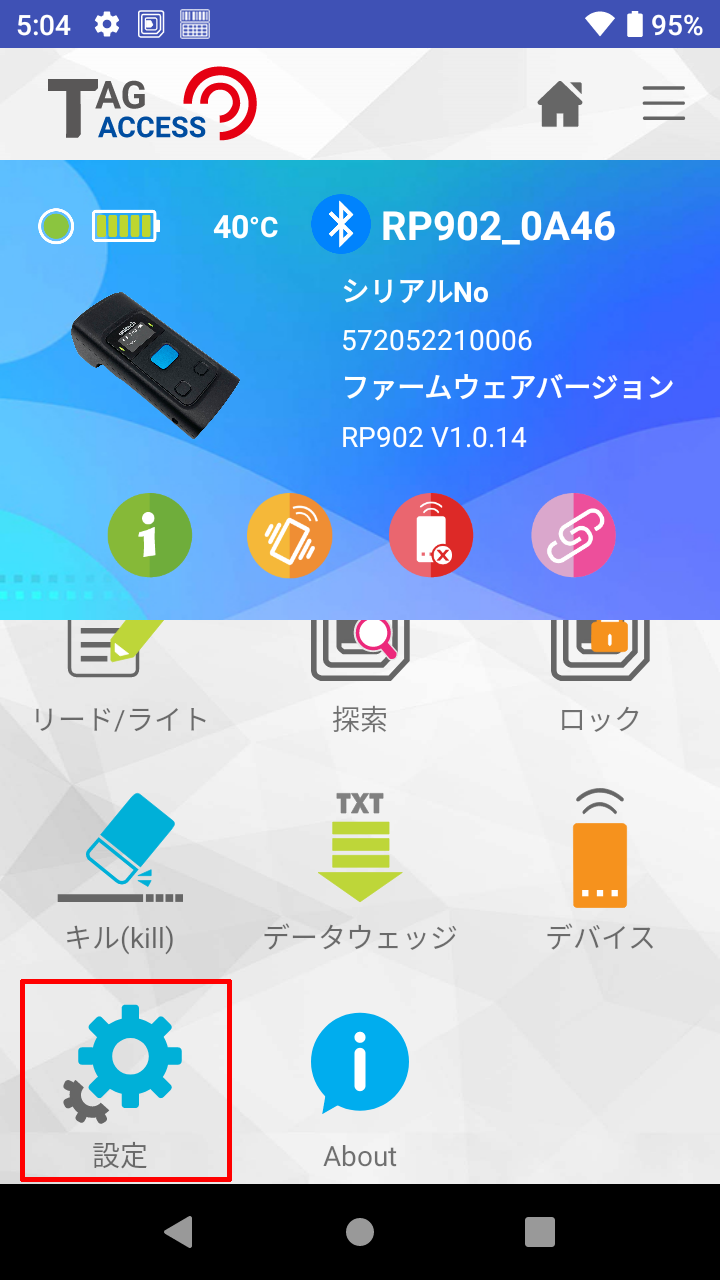Go to the home screen via house icon
This screenshot has height=1280, width=720.
tap(560, 103)
